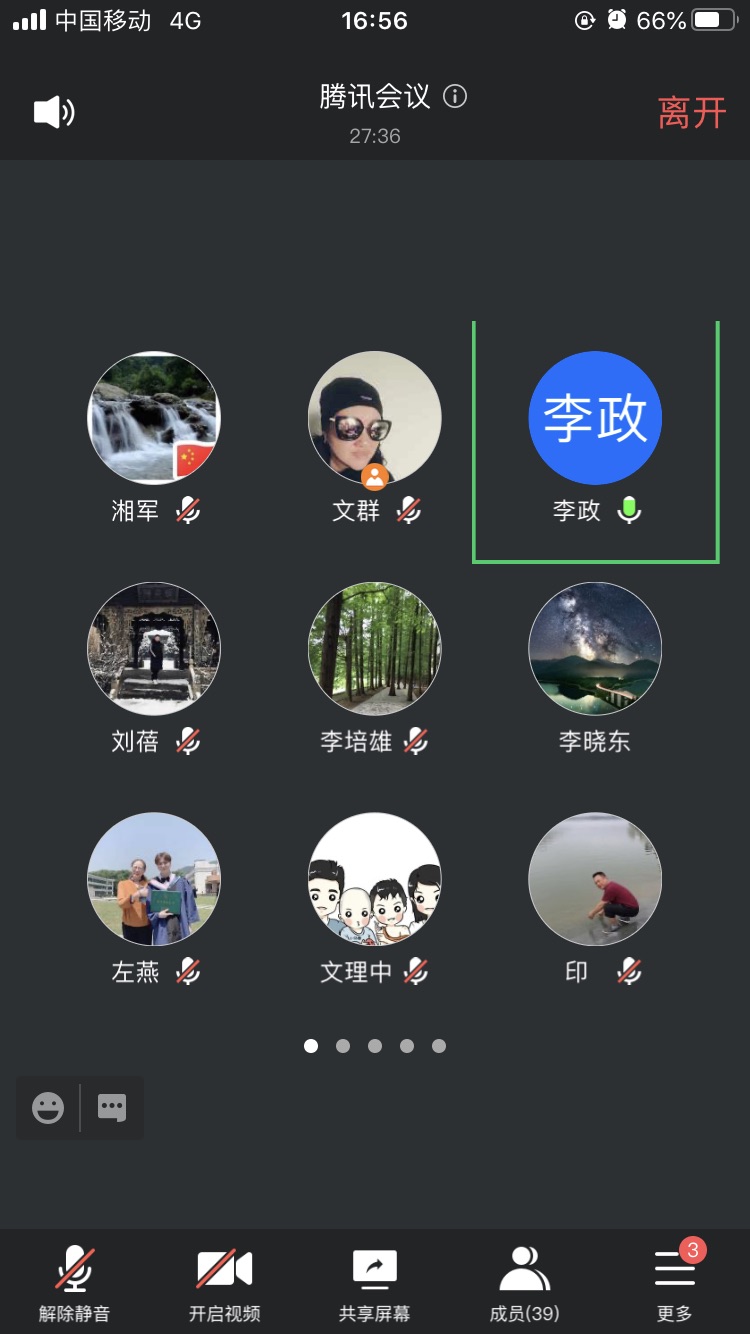Leave the meeting via 离开
Image resolution: width=750 pixels, height=1334 pixels.
(691, 113)
